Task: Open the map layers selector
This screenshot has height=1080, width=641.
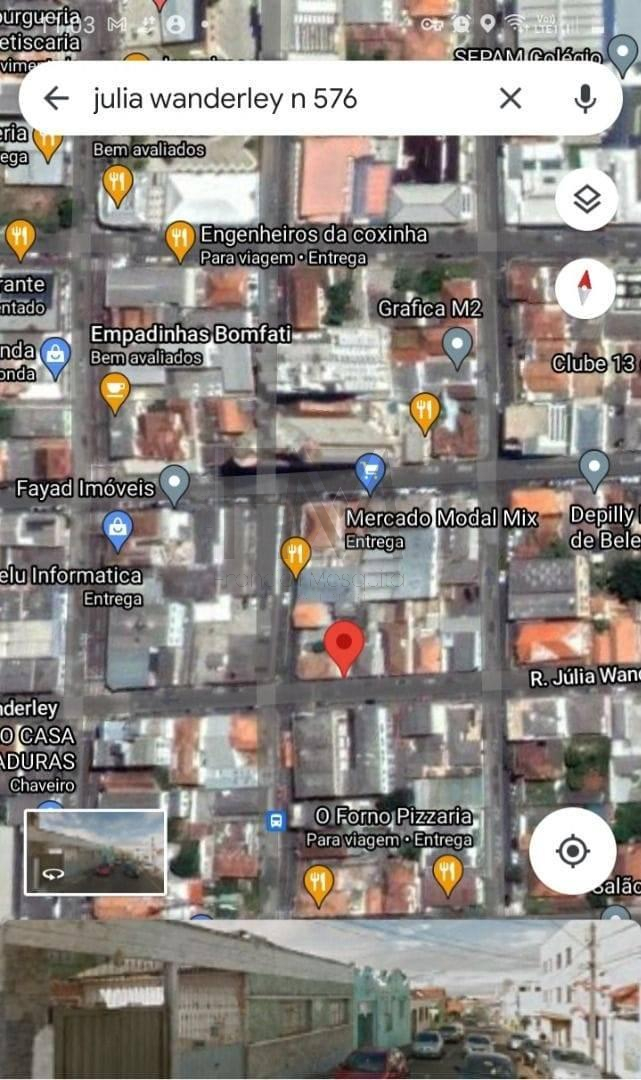Action: tap(586, 200)
